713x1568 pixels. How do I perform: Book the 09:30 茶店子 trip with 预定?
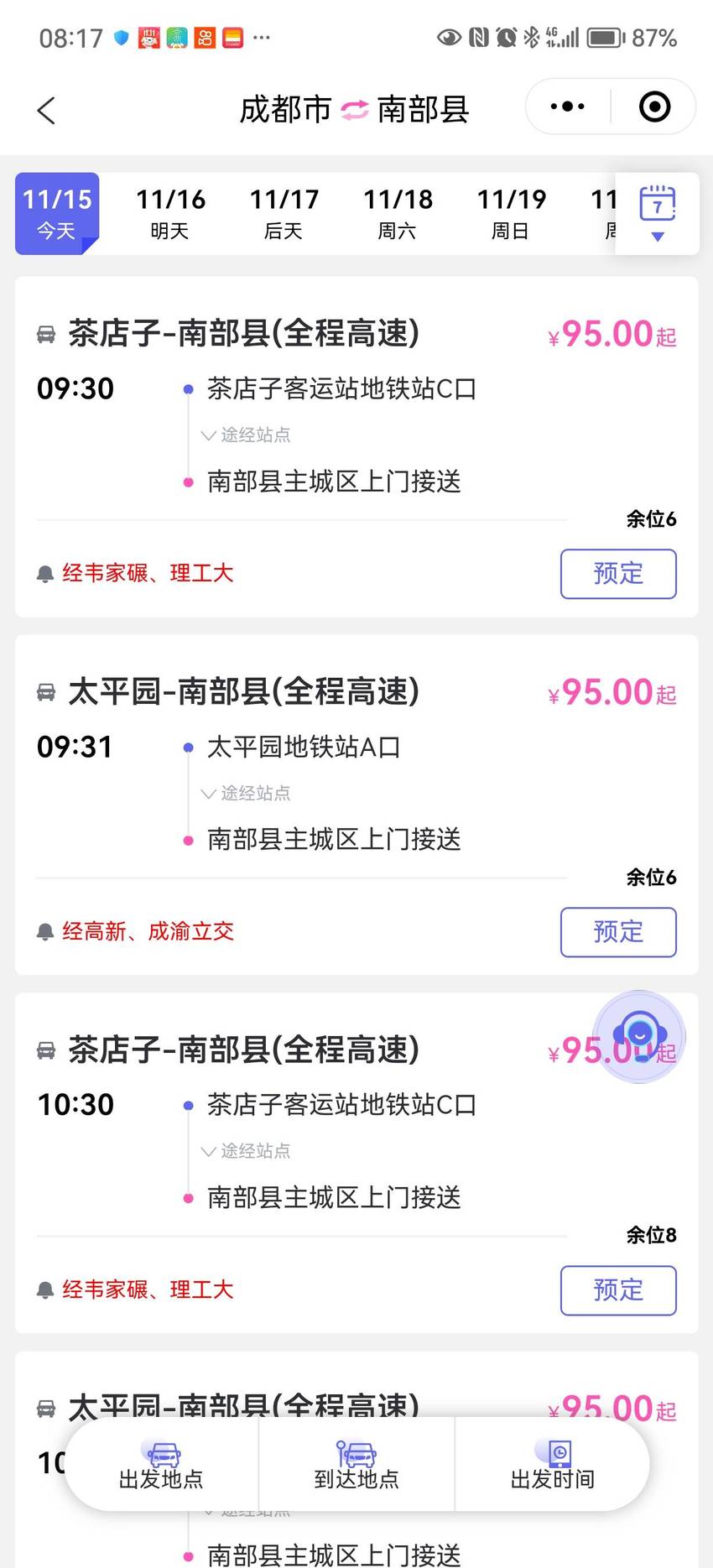618,574
